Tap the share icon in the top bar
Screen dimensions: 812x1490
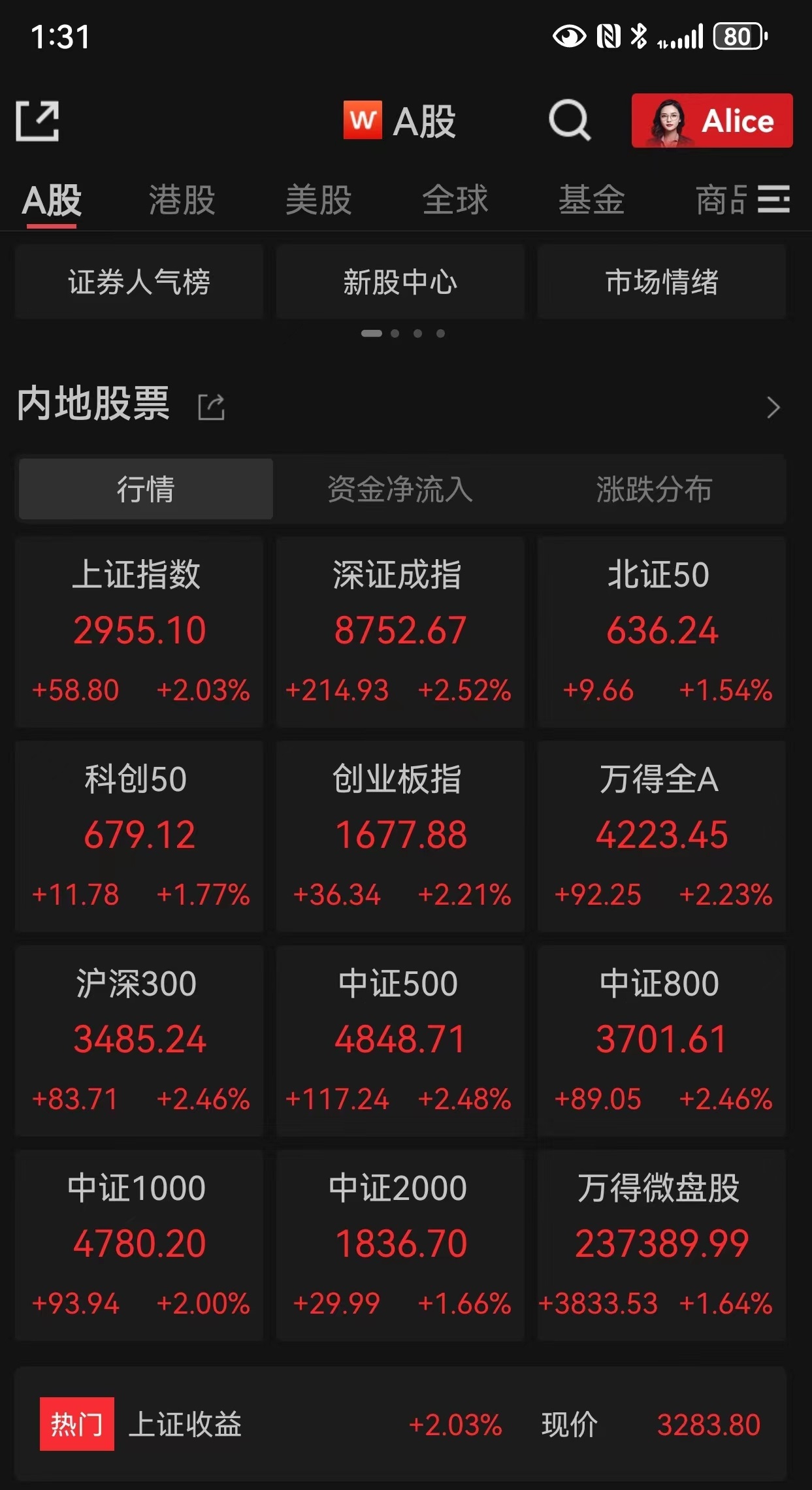tap(37, 121)
